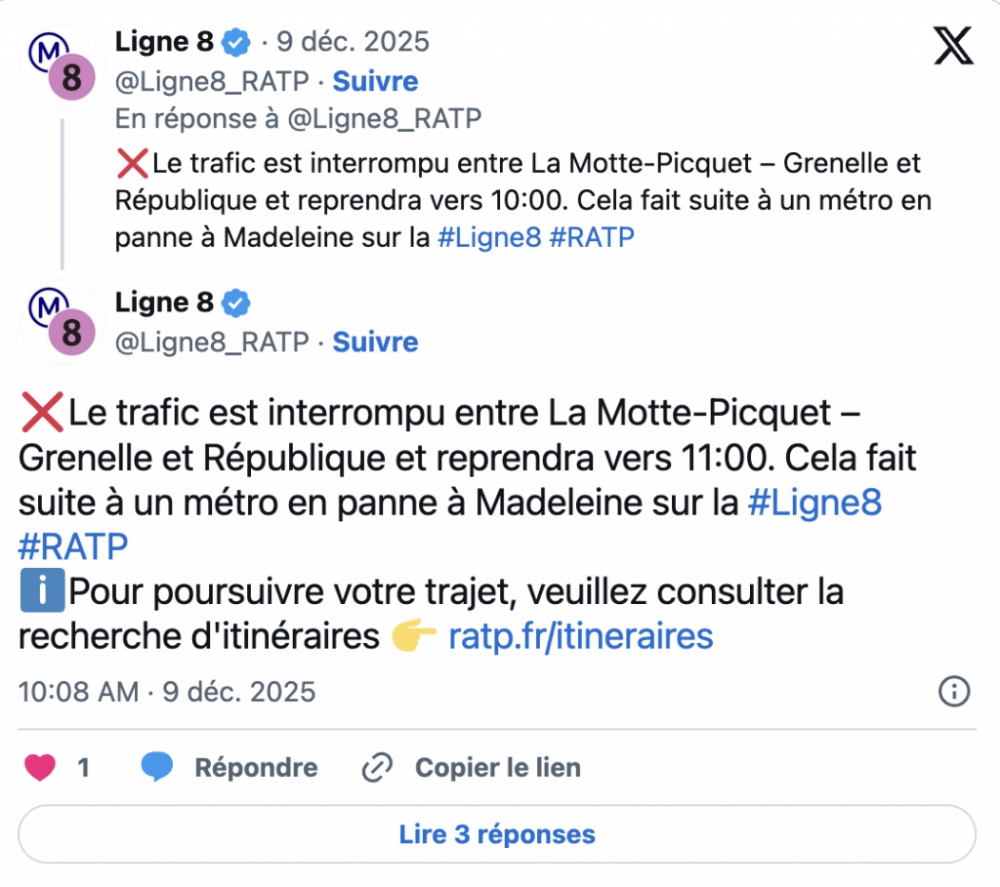Open the #Ligne8 hashtag in main tweet
The image size is (1000, 887).
(x=814, y=502)
